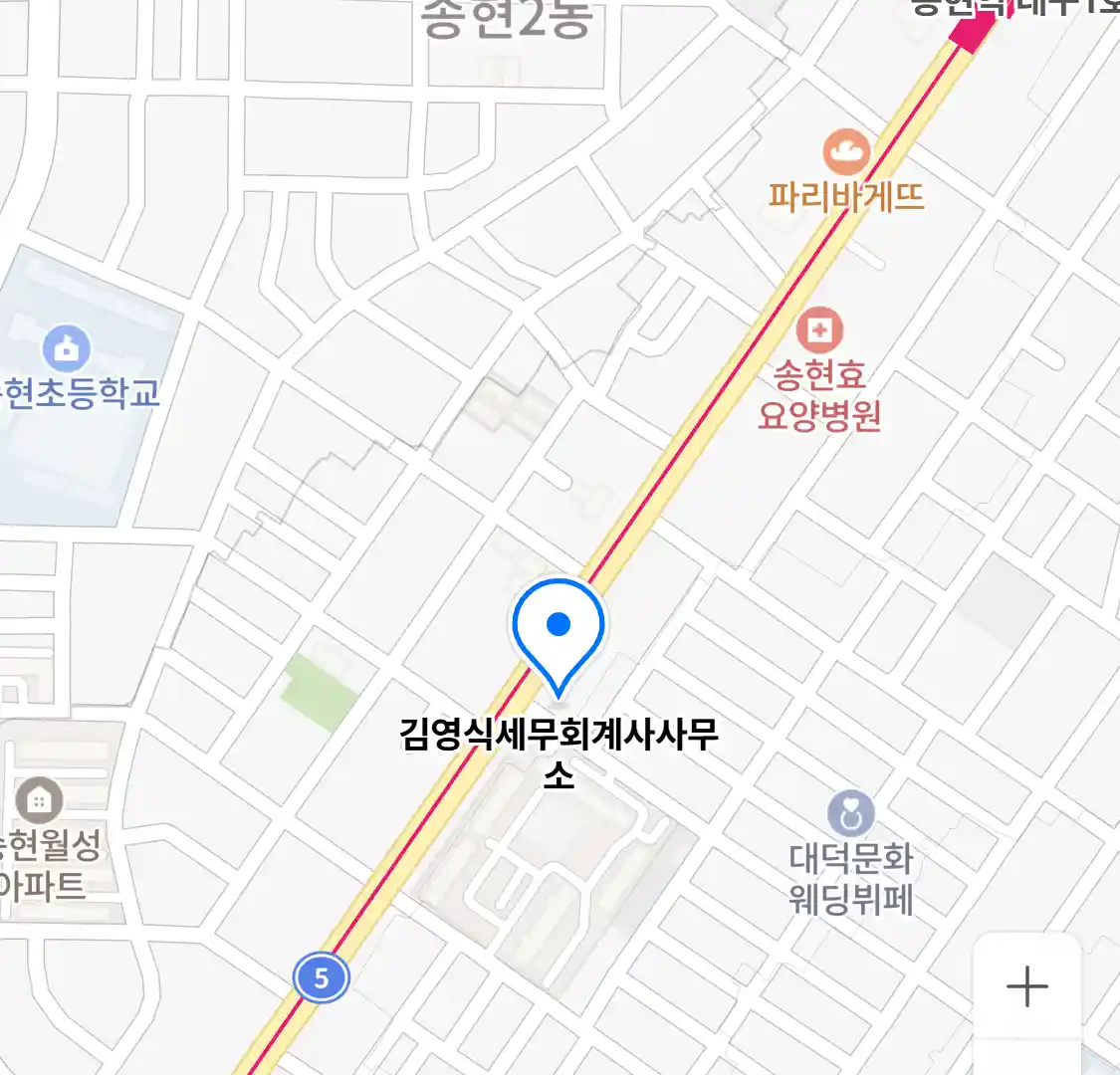Open the 파리바게뜨 place marker
Screen dimensions: 1120x1075
point(846,153)
